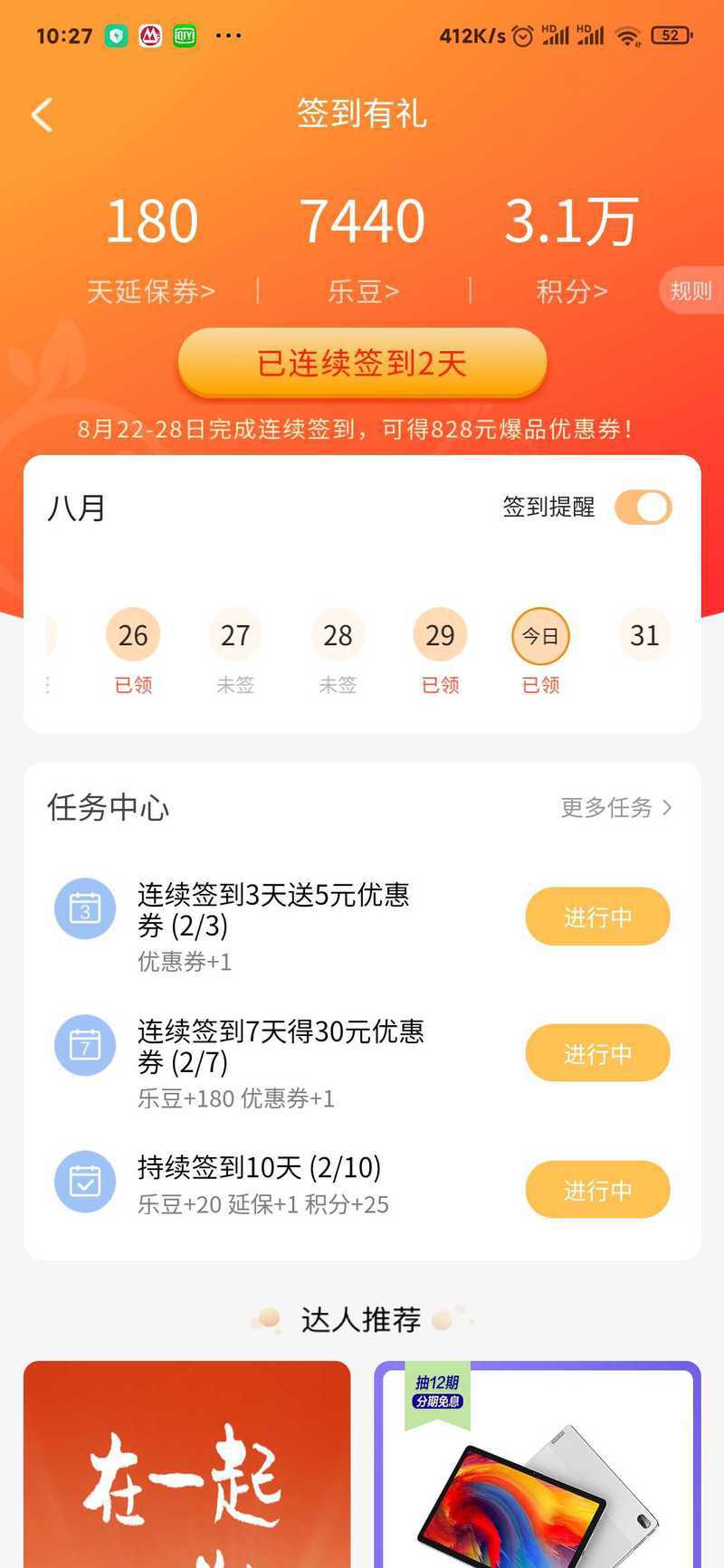Open the red 在一起 recommendation card
Viewport: 724px width, 1568px height.
pyautogui.click(x=186, y=1466)
